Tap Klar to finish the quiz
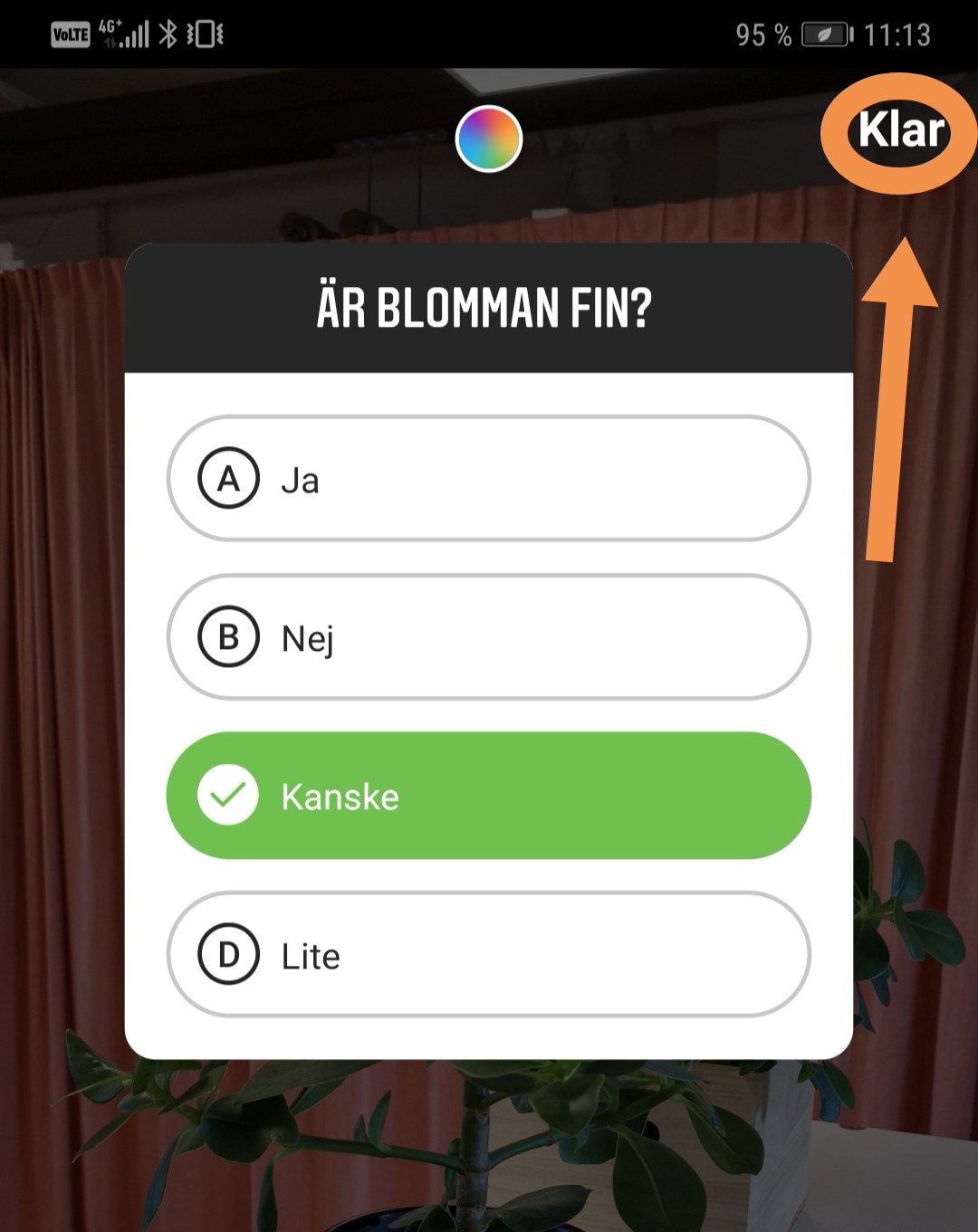The height and width of the screenshot is (1232, 978). [900, 130]
